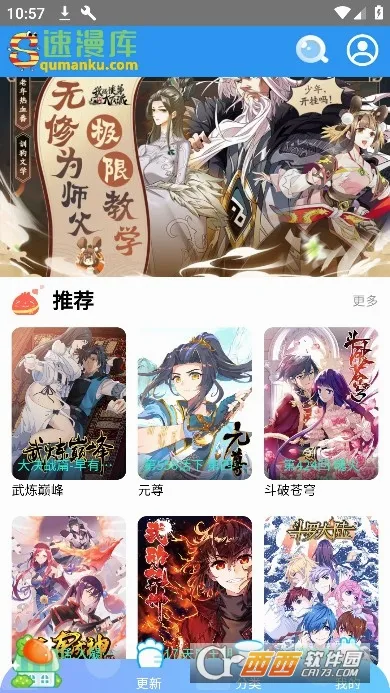The image size is (390, 693).
Task: Go to the home tab with carrot house
Action: click(x=34, y=662)
